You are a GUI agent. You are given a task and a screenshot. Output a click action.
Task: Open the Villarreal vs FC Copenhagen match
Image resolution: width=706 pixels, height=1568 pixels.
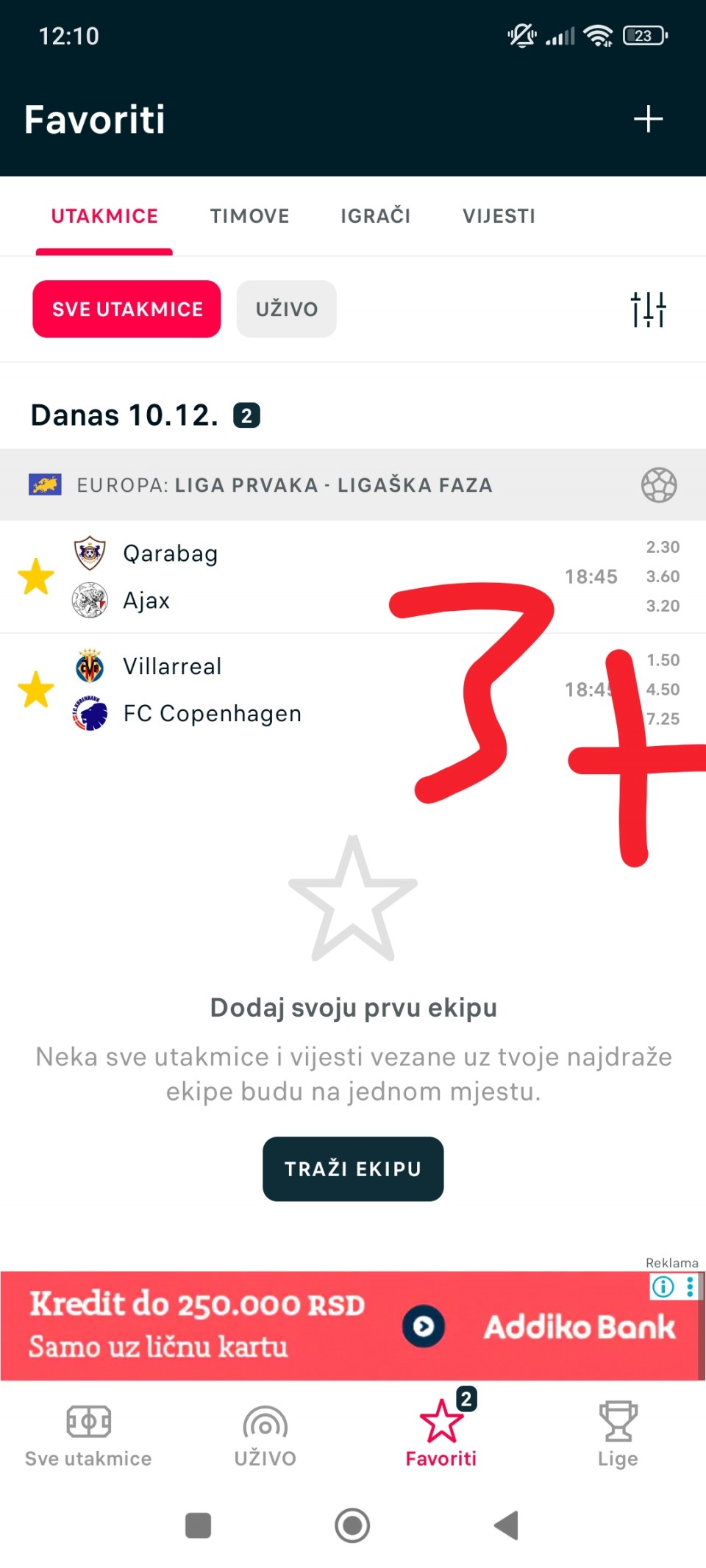click(x=294, y=690)
